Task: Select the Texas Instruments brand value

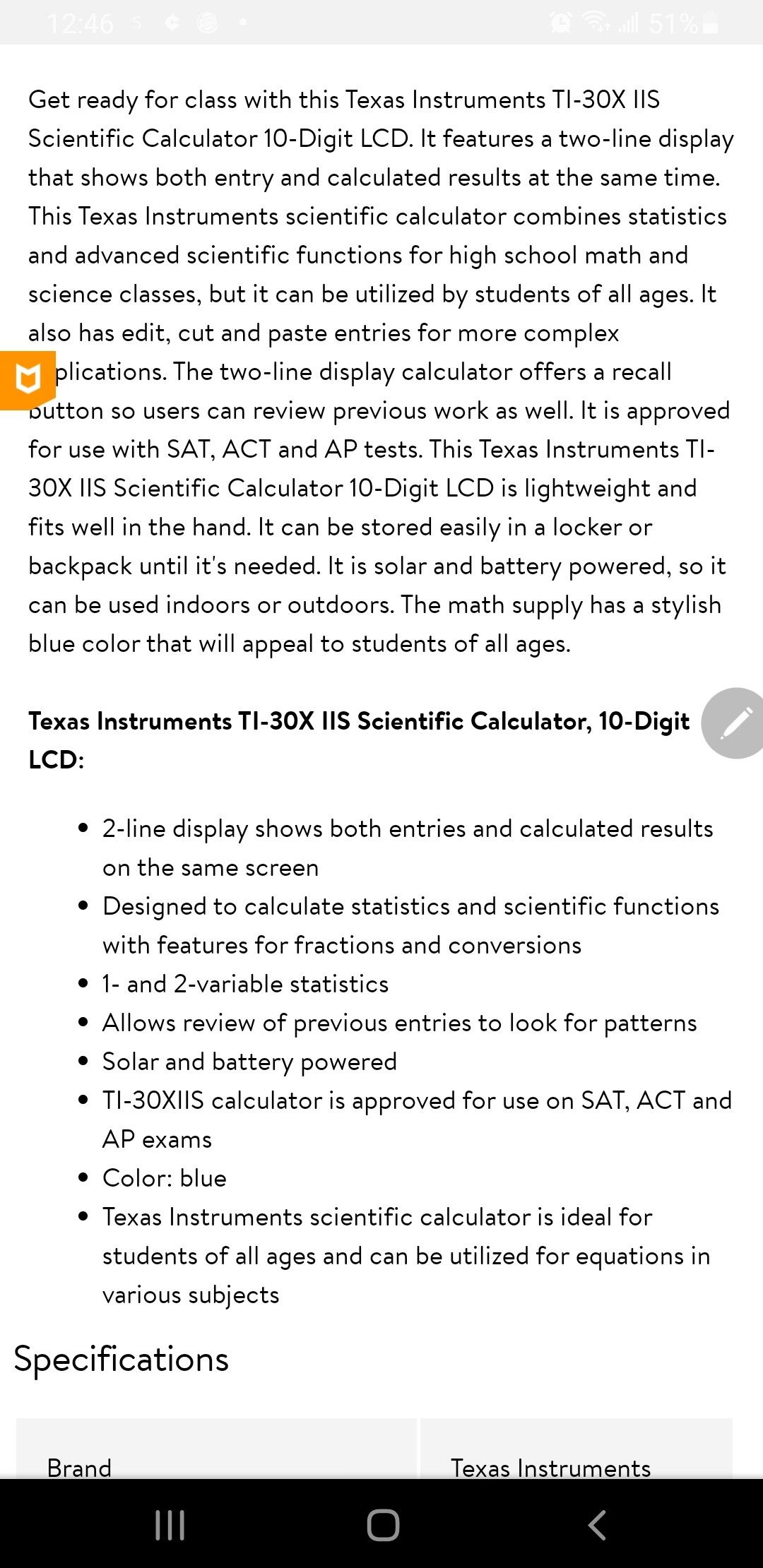Action: tap(551, 1468)
